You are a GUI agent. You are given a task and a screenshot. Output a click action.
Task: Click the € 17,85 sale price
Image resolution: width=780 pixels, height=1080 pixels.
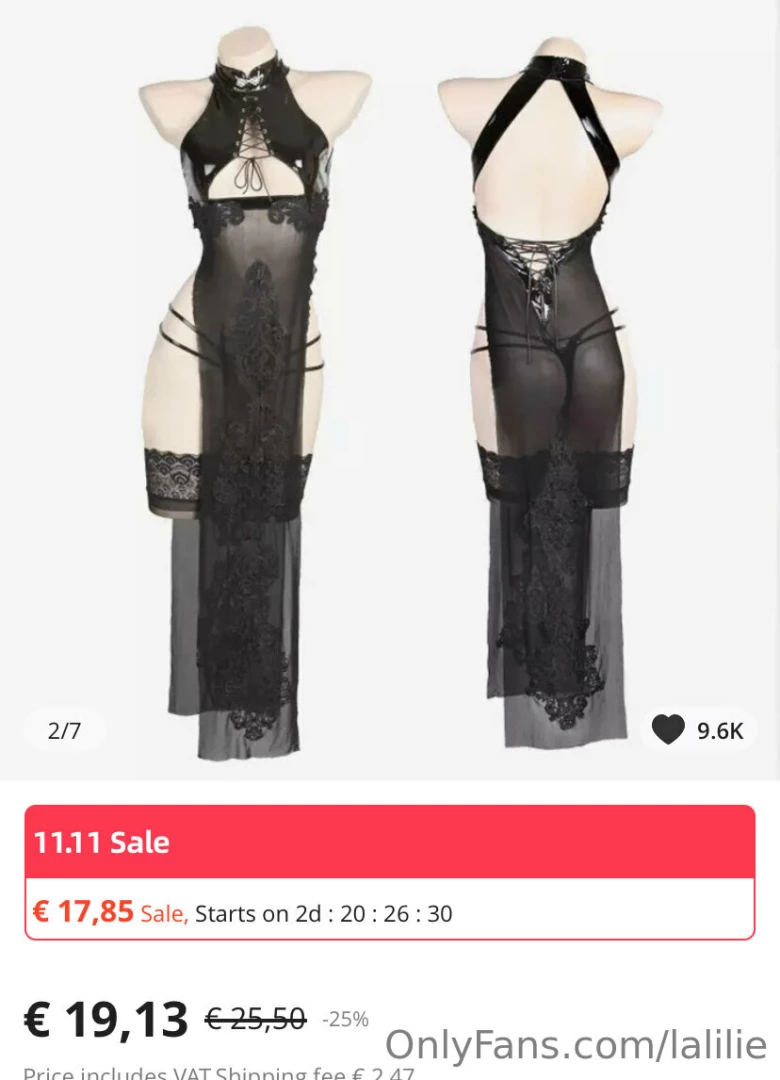tap(82, 913)
